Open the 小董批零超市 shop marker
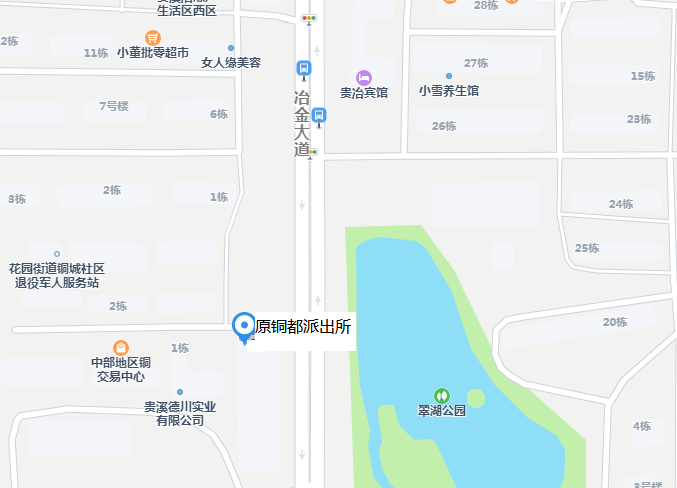Screen dimensions: 677x488 coord(152,37)
